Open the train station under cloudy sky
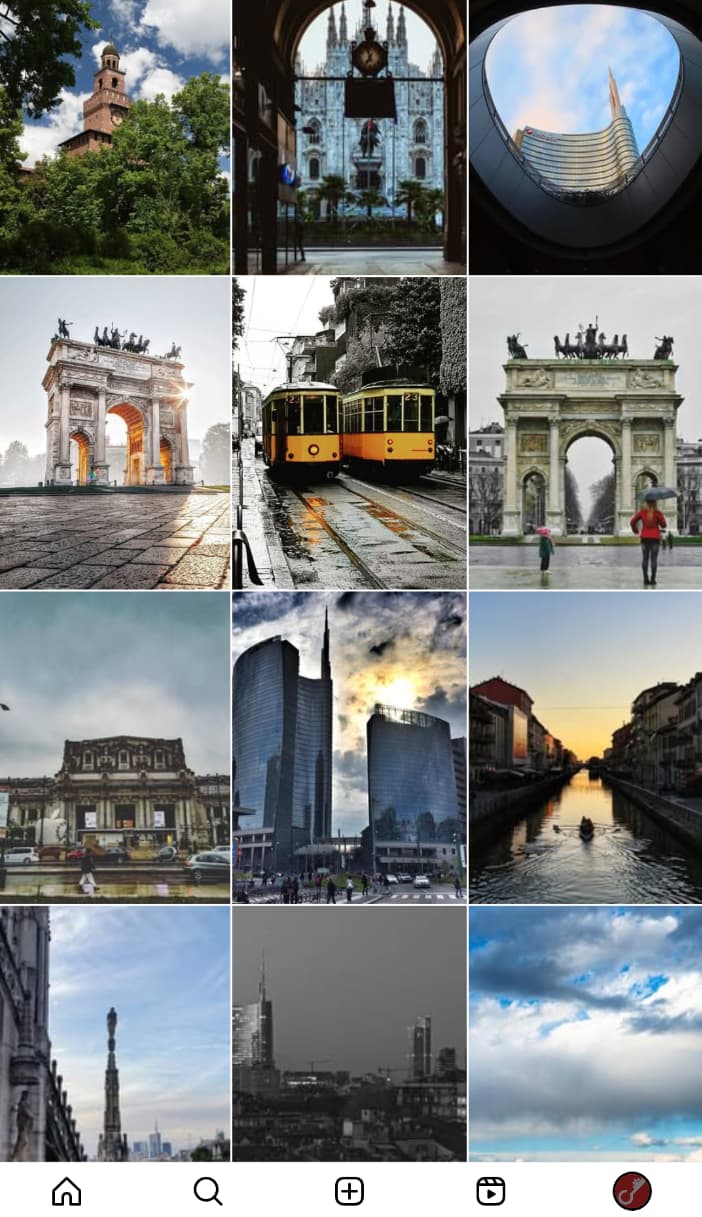 (115, 747)
